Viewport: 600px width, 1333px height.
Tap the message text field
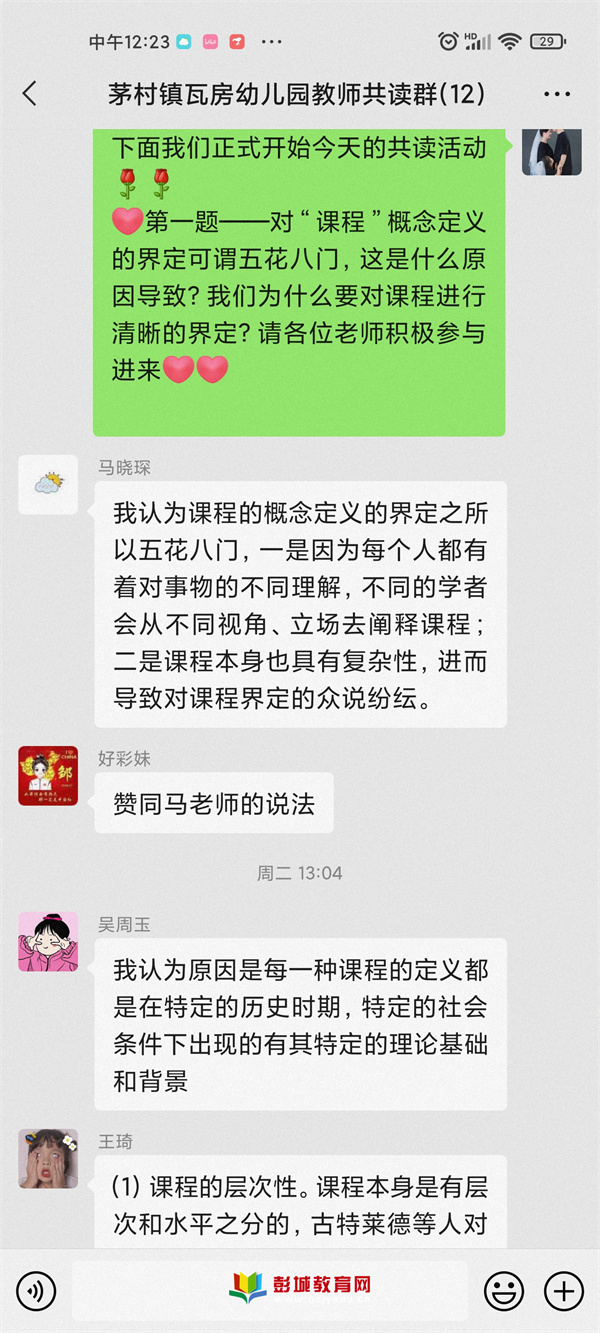(270, 1290)
